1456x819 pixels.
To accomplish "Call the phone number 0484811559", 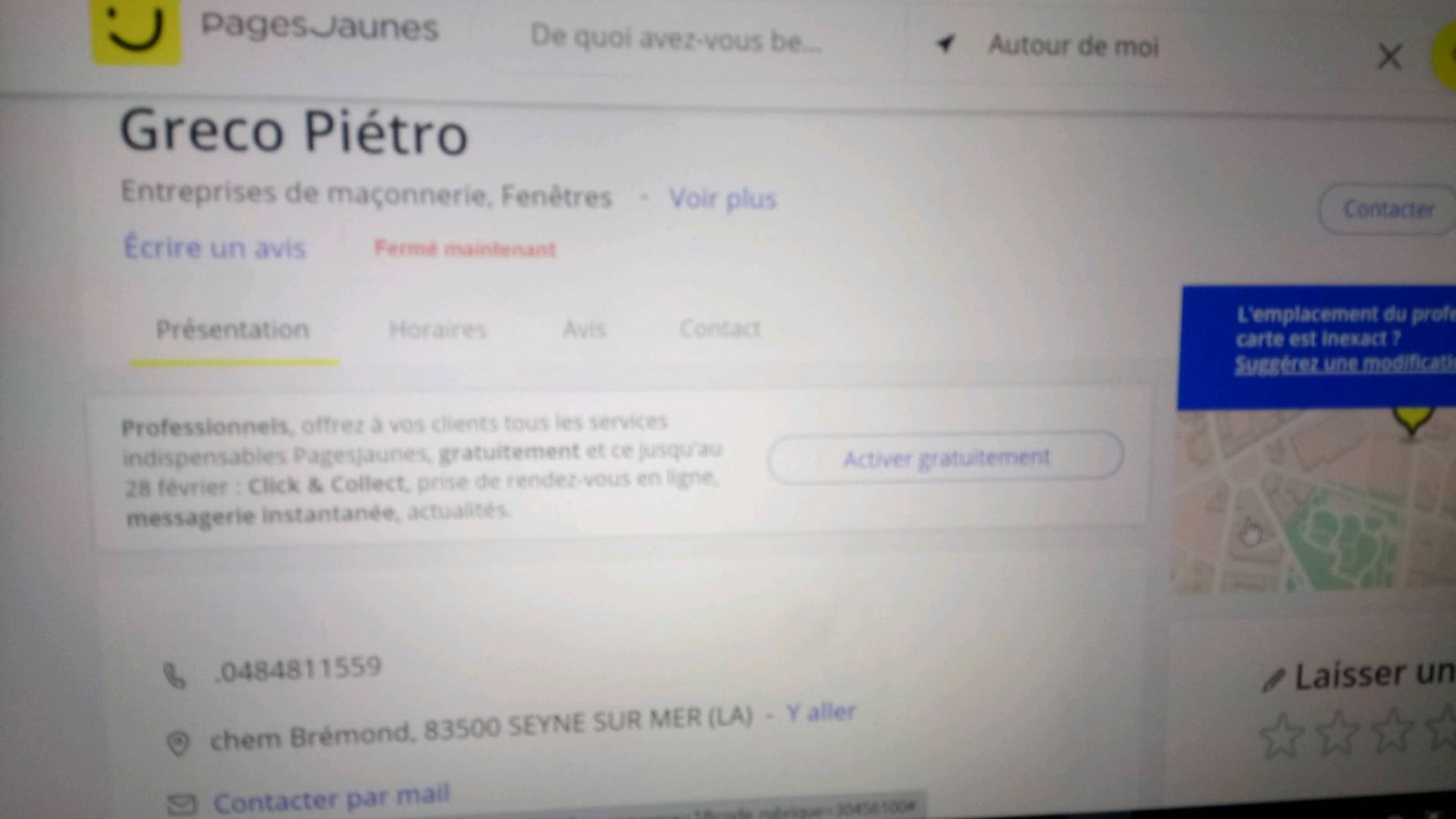I will click(x=300, y=670).
